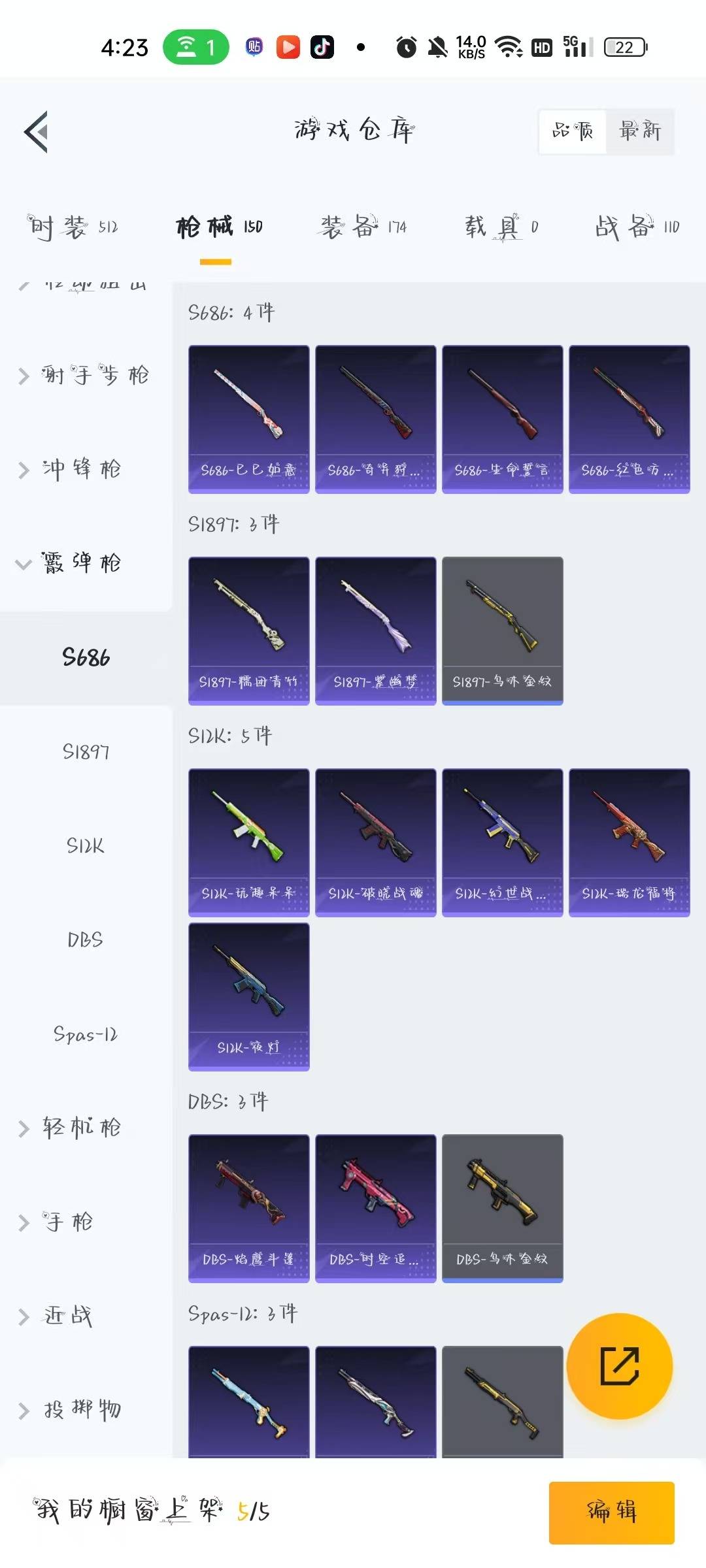Switch to the 载具 tab
Image resolution: width=706 pixels, height=1568 pixels.
click(501, 227)
